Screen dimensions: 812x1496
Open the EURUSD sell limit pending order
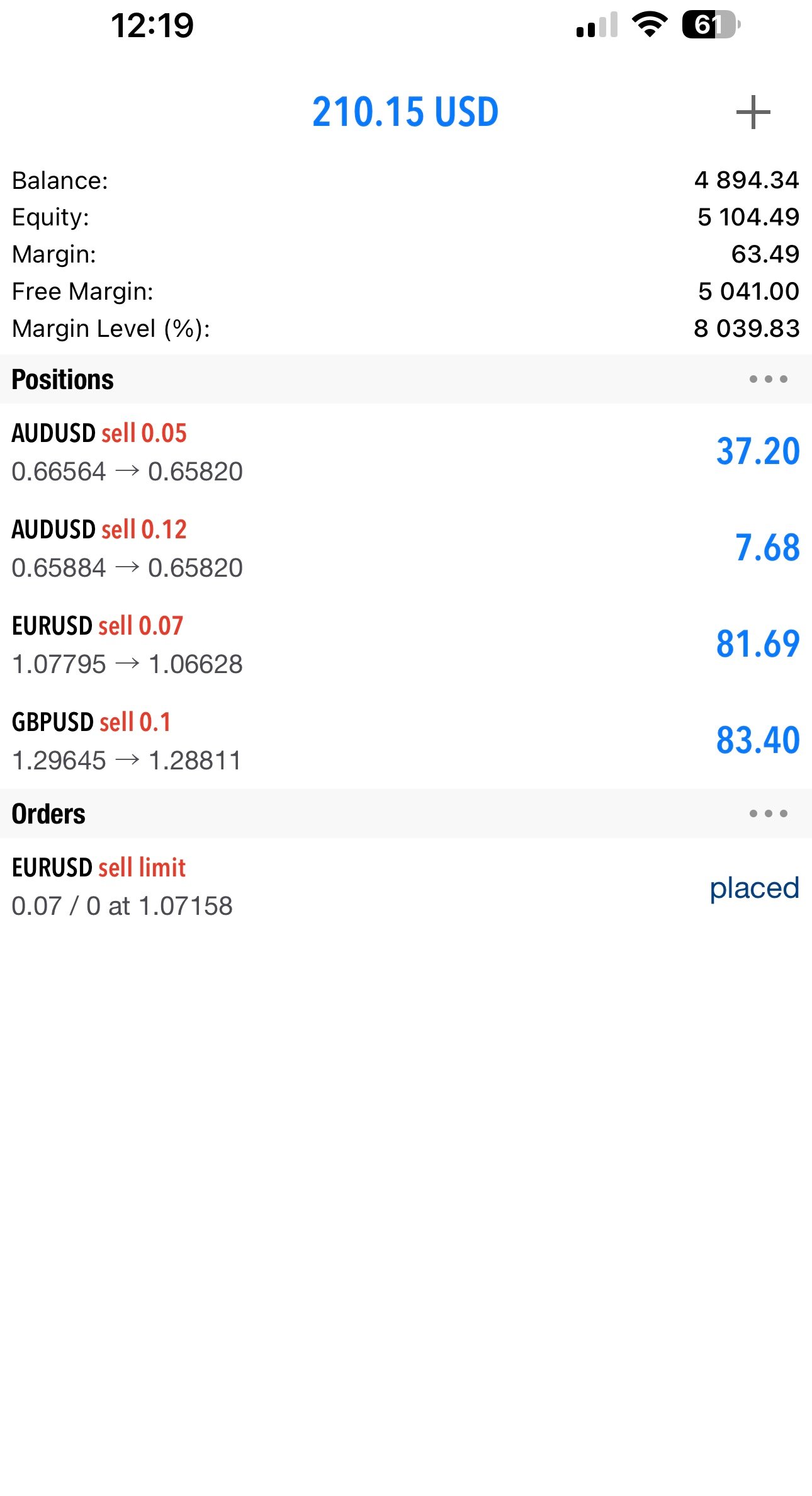405,887
